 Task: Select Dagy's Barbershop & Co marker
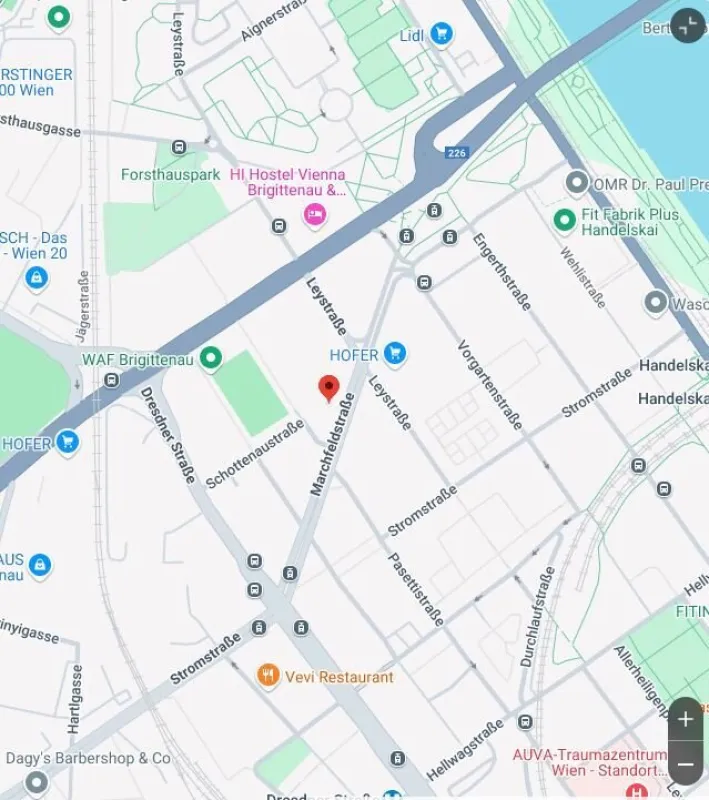point(37,781)
